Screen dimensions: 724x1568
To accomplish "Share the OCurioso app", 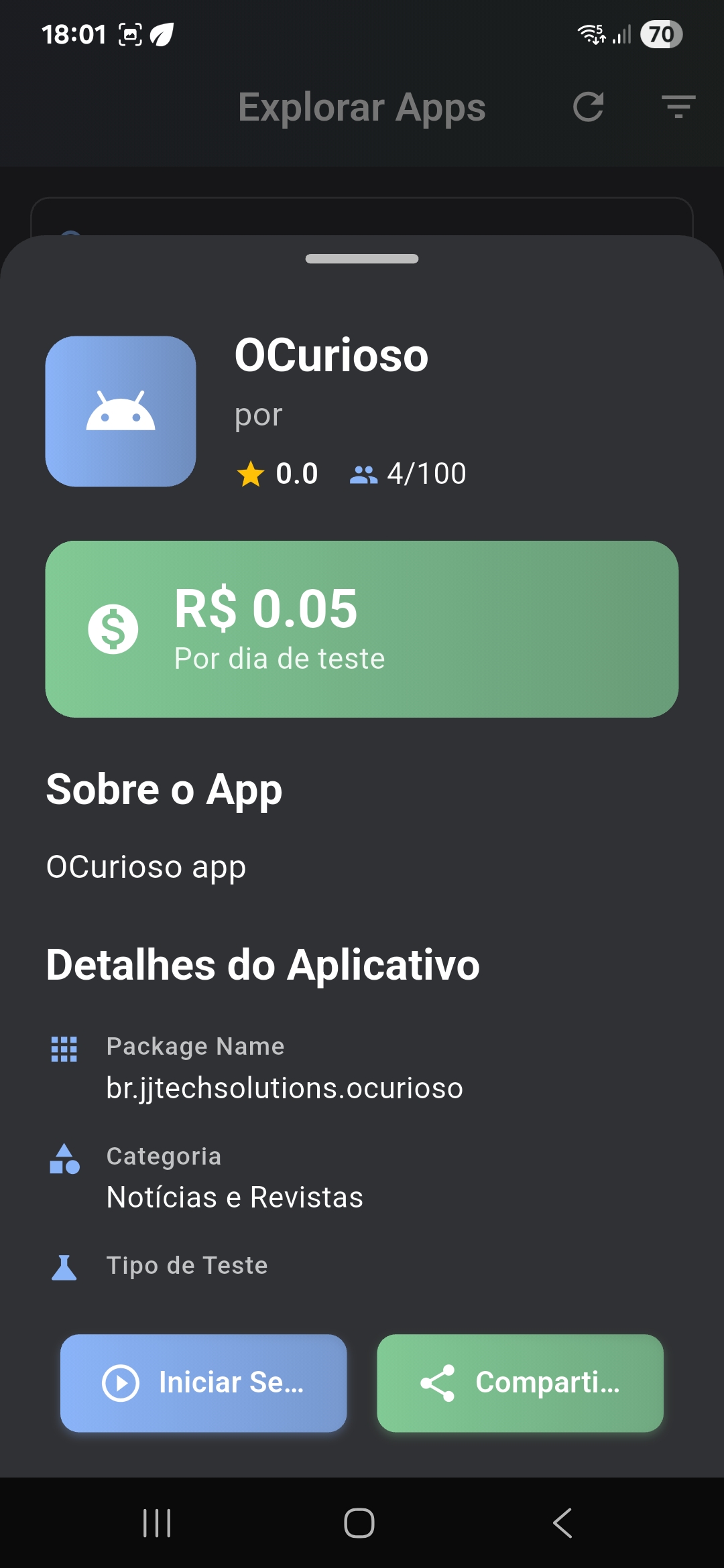I will pos(520,1382).
